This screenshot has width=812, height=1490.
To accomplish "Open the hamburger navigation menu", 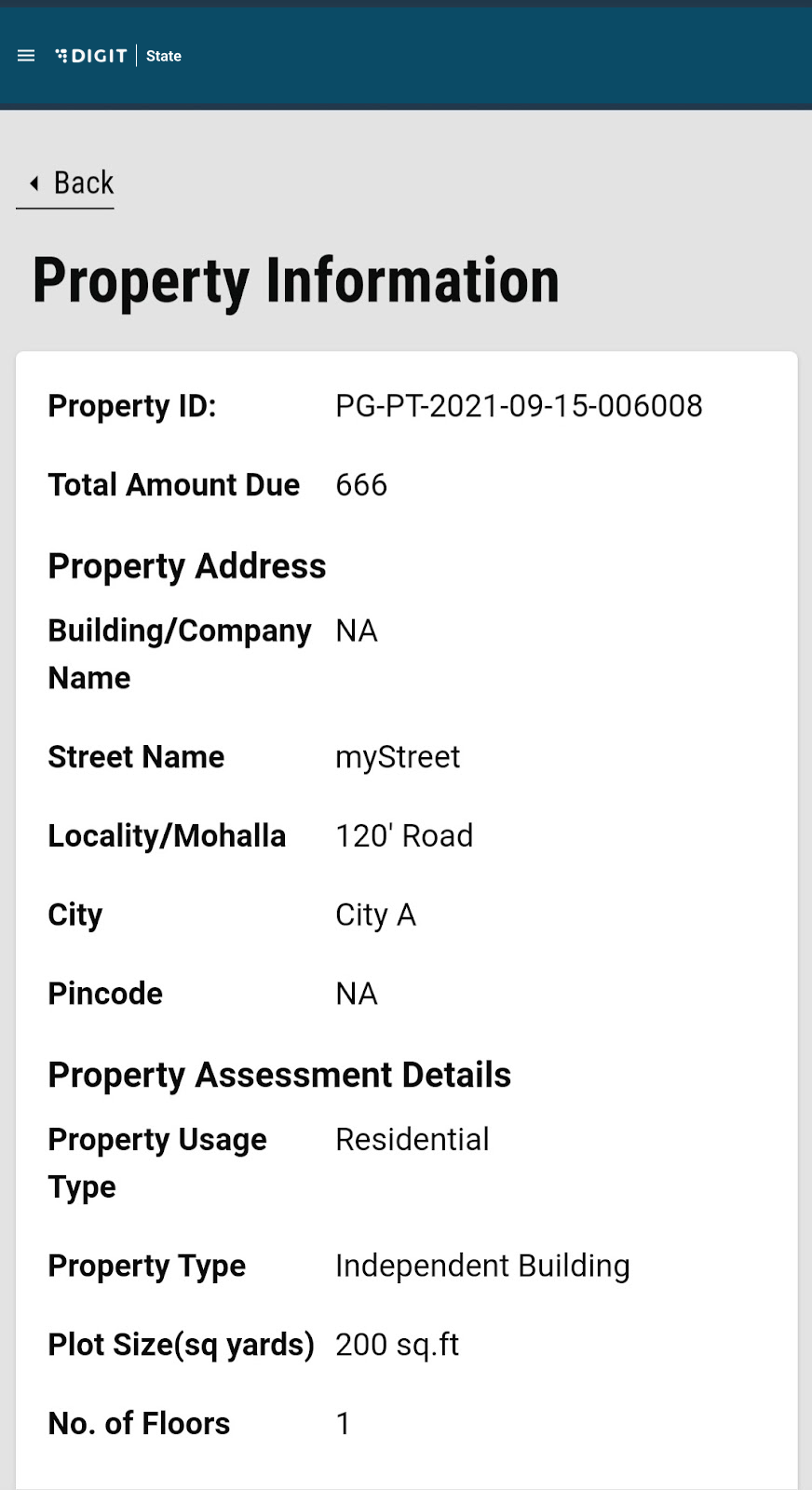I will point(26,56).
